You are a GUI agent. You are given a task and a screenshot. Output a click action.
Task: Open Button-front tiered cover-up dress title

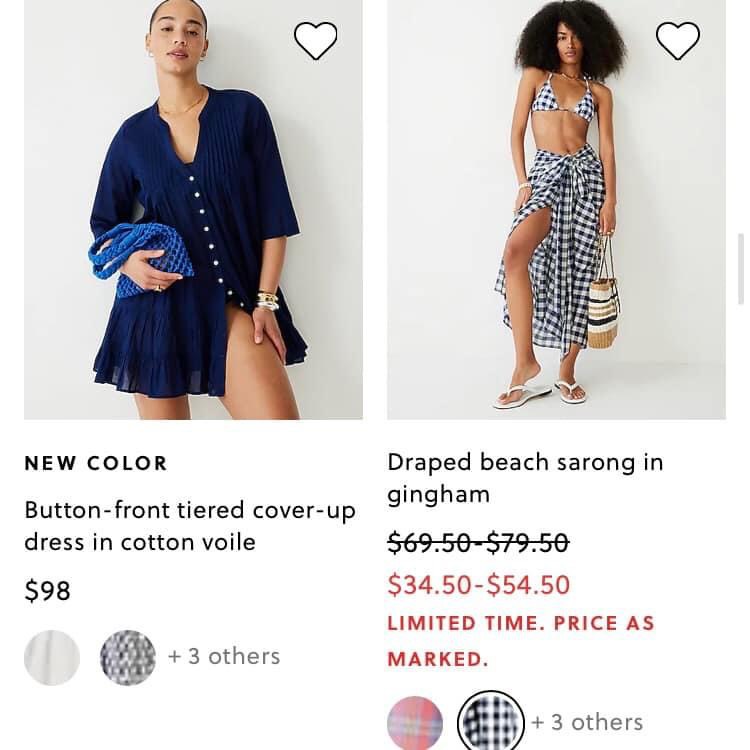(190, 526)
